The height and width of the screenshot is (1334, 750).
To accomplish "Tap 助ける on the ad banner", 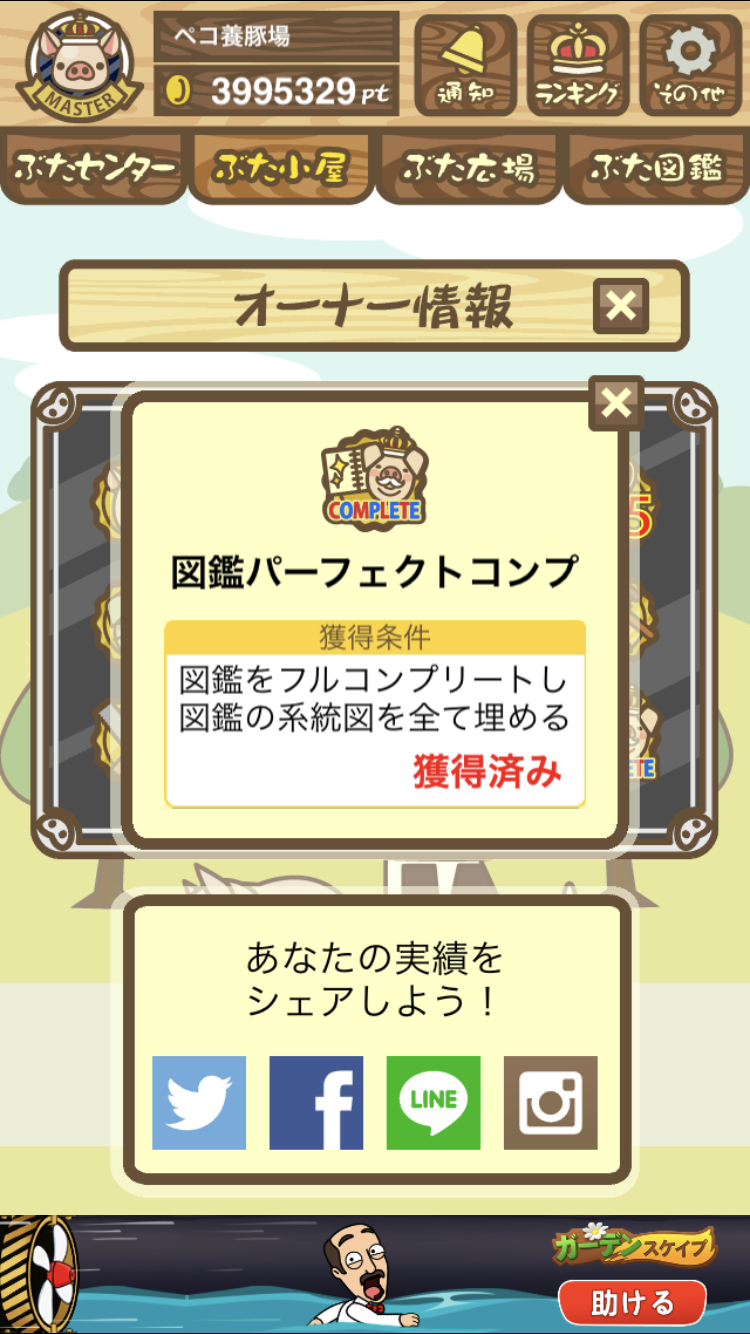I will (x=632, y=1303).
